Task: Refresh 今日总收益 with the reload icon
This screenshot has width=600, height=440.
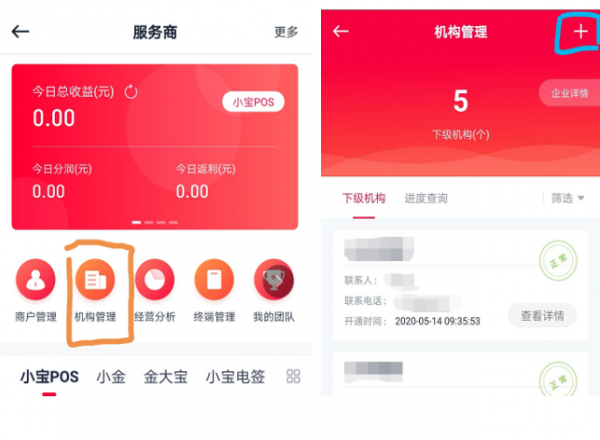Action: pos(131,92)
